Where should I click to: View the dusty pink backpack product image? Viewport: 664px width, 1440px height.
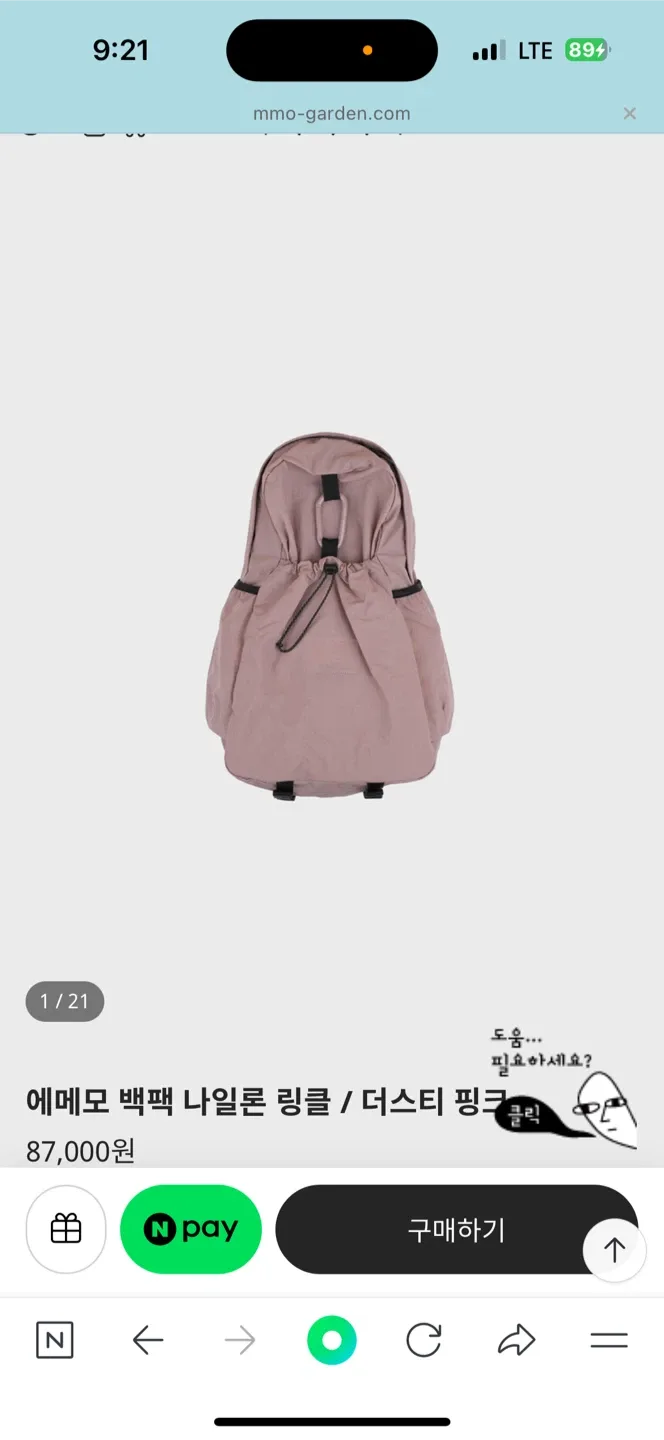329,615
